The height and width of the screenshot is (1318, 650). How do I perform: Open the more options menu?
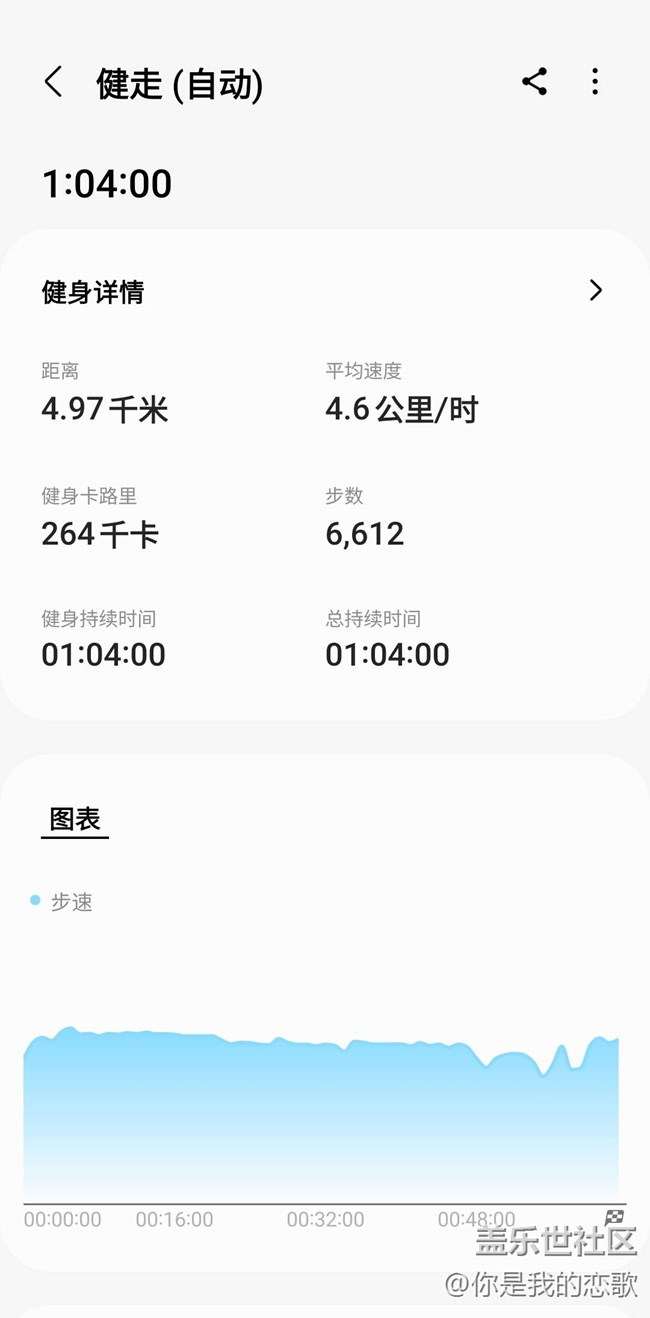point(595,82)
